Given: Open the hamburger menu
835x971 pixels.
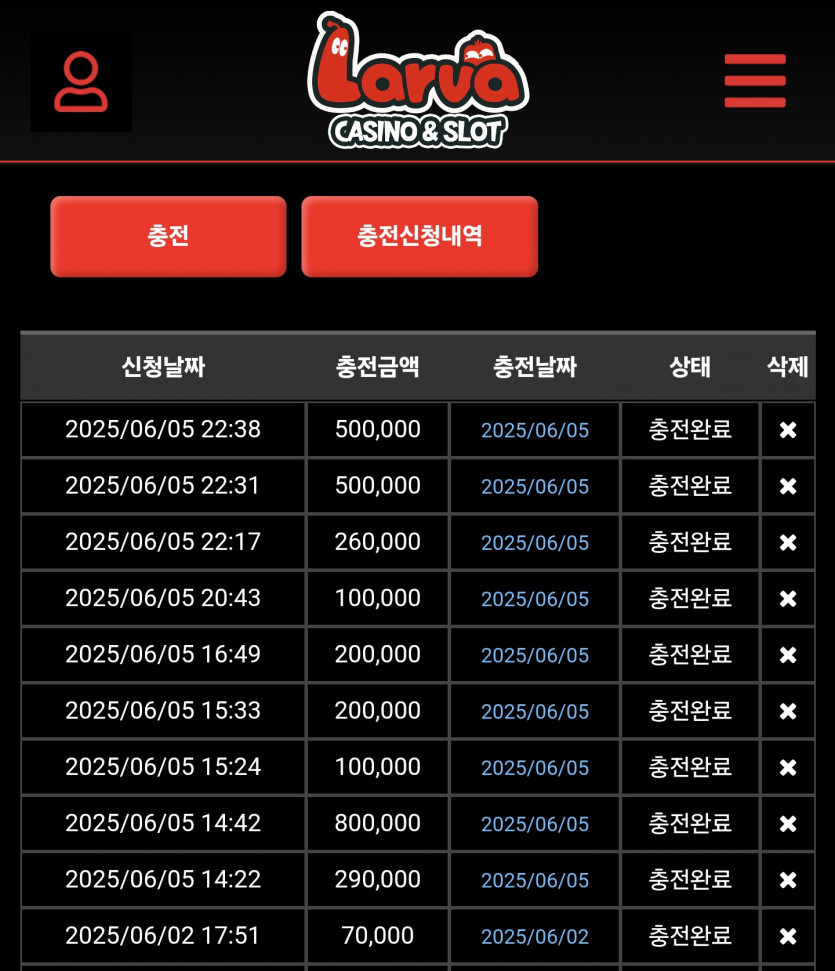Looking at the screenshot, I should coord(755,81).
